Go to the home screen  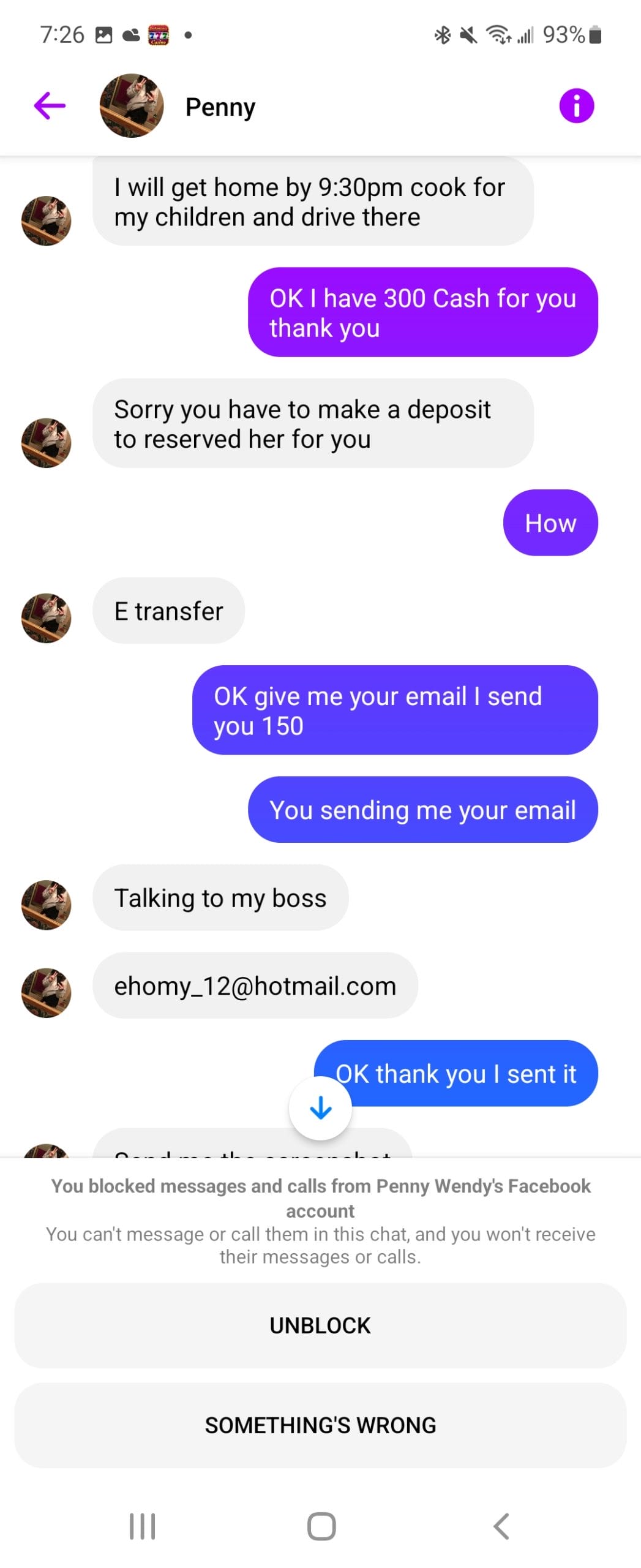click(x=321, y=1526)
